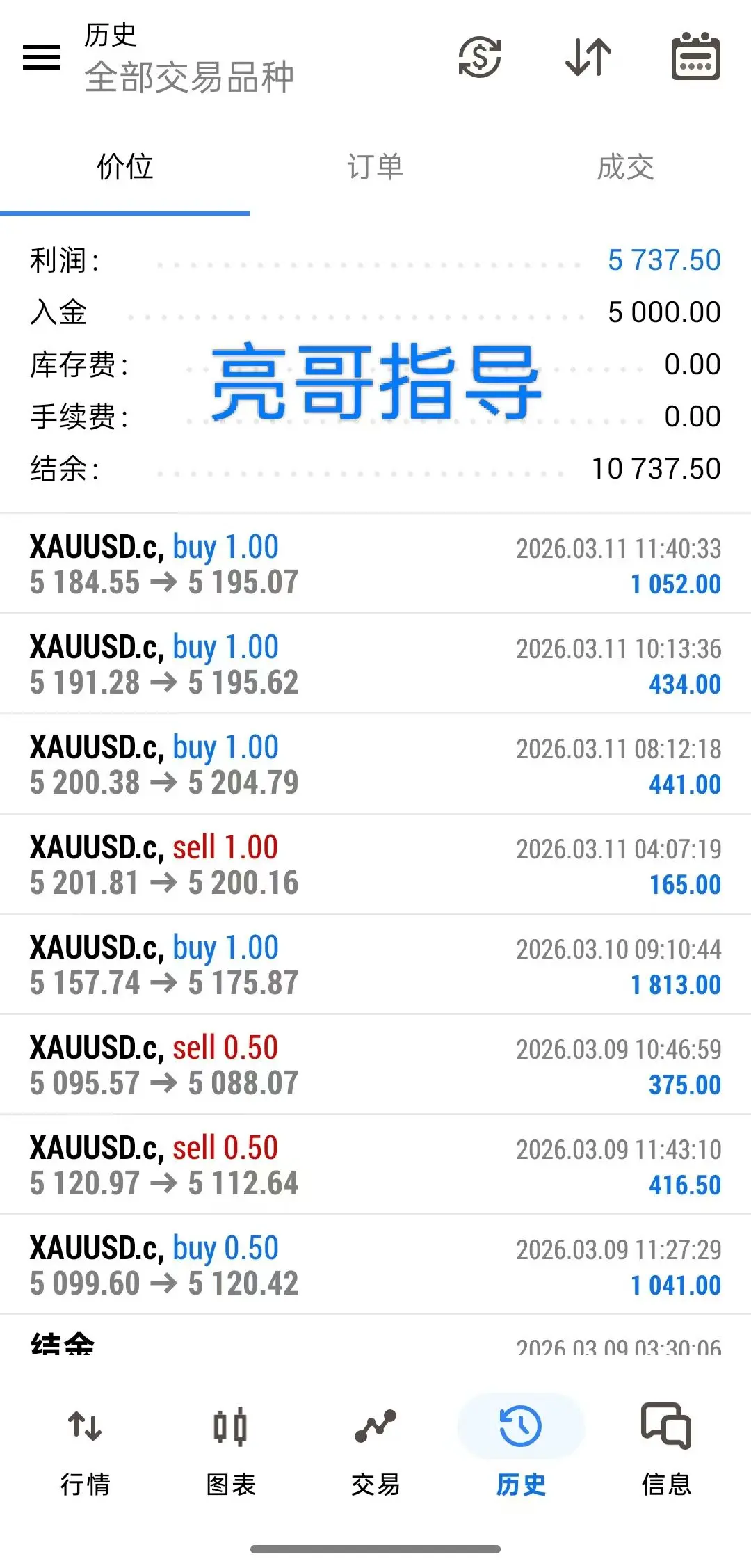The height and width of the screenshot is (1568, 751).
Task: Open the sell trade closed at 11:43:10
Action: coord(375,1165)
